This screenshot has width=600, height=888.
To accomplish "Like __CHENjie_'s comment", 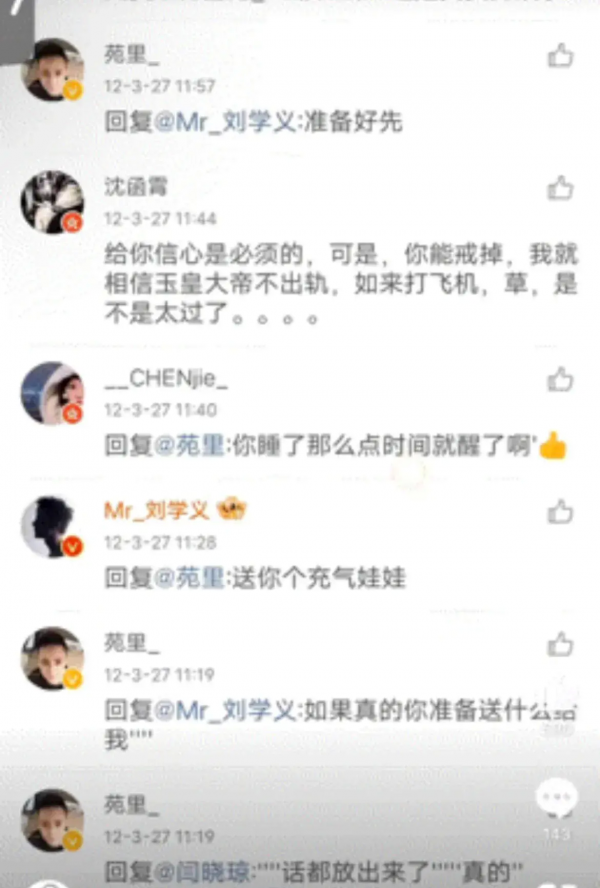I will click(560, 379).
